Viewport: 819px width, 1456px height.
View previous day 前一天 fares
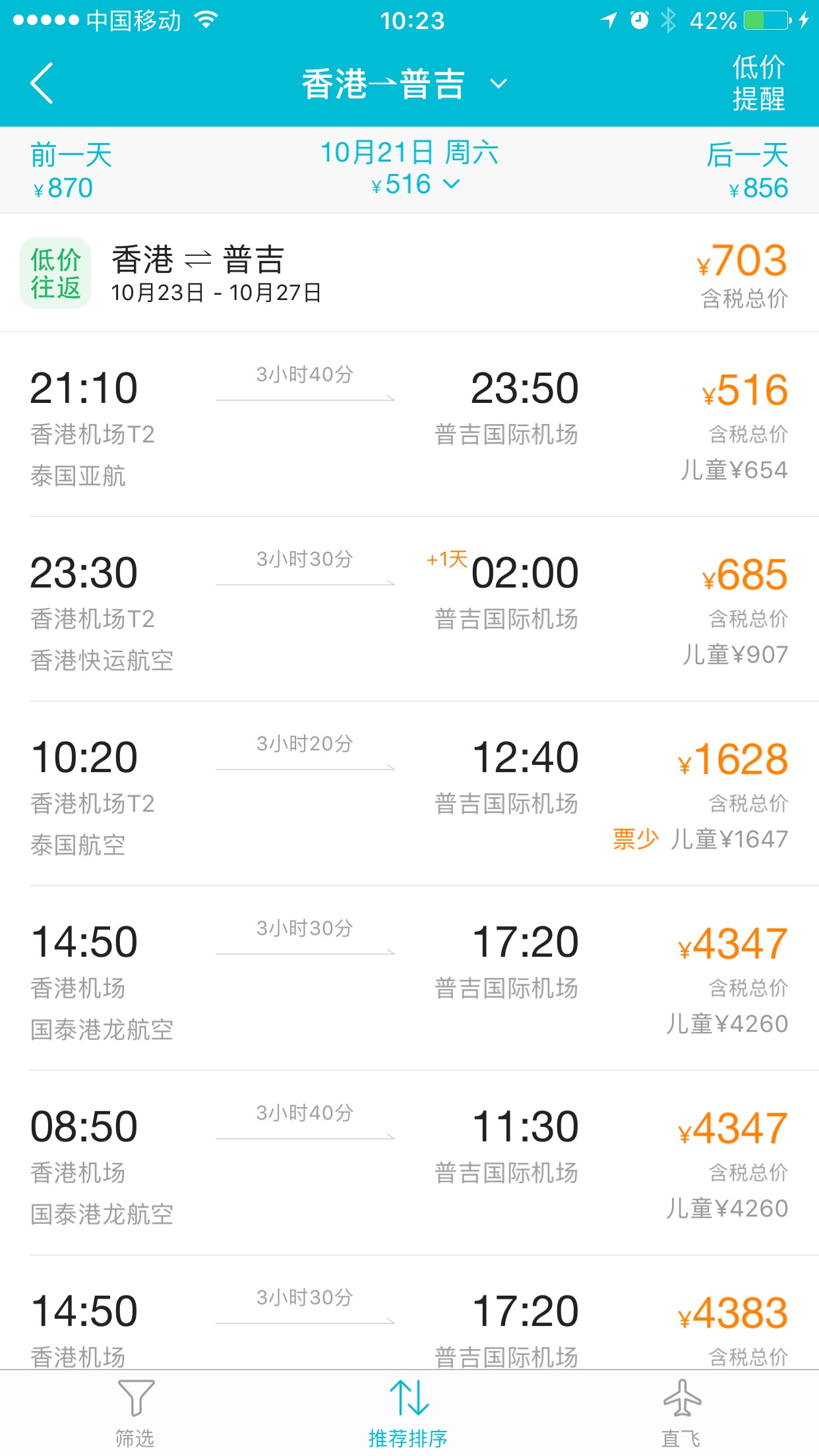pyautogui.click(x=71, y=170)
